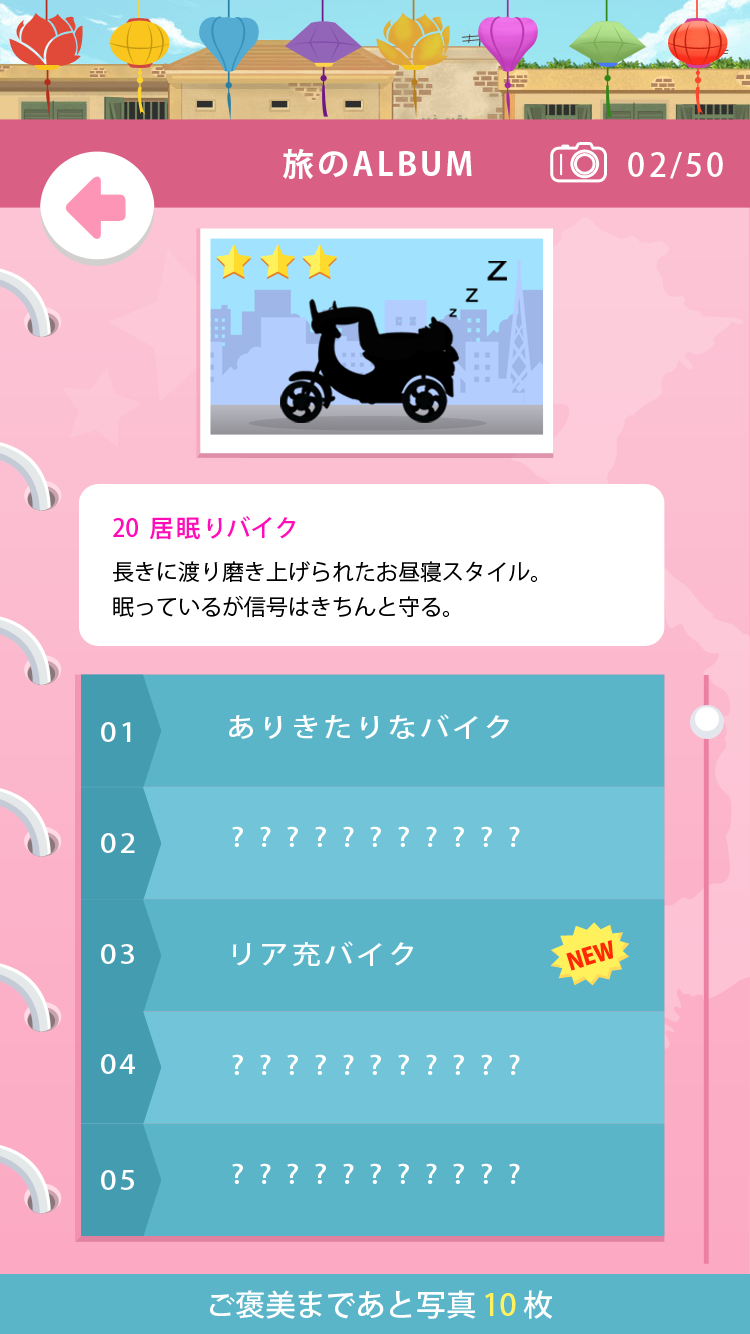Viewport: 750px width, 1334px height.
Task: Select locked entry number 02
Action: point(372,843)
